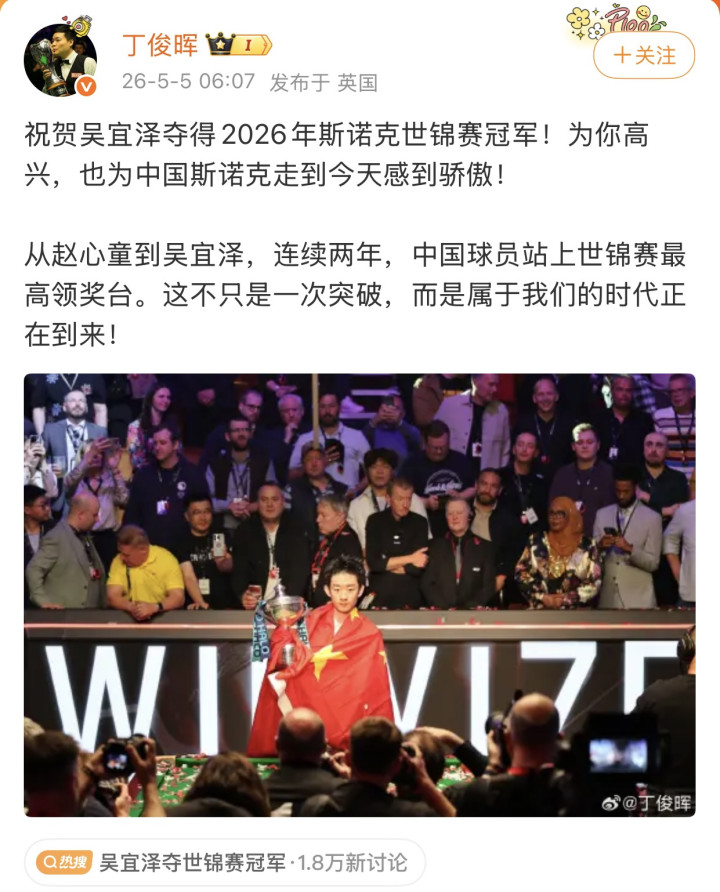This screenshot has width=720, height=892.
Task: Tap the +关注 follow button
Action: point(644,55)
